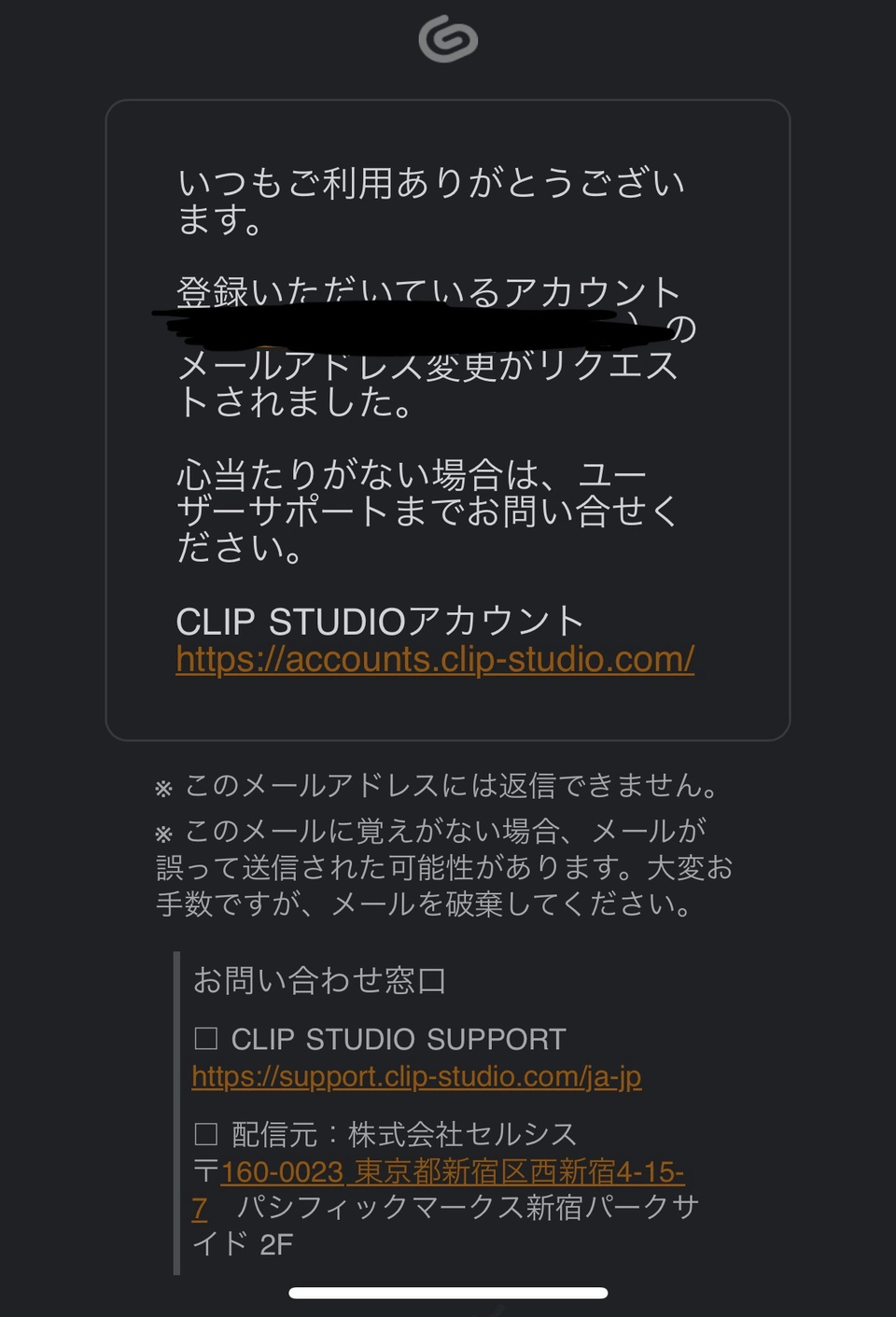Open the CLIP STUDIO SUPPORT link
The width and height of the screenshot is (896, 1317).
pyautogui.click(x=416, y=1077)
